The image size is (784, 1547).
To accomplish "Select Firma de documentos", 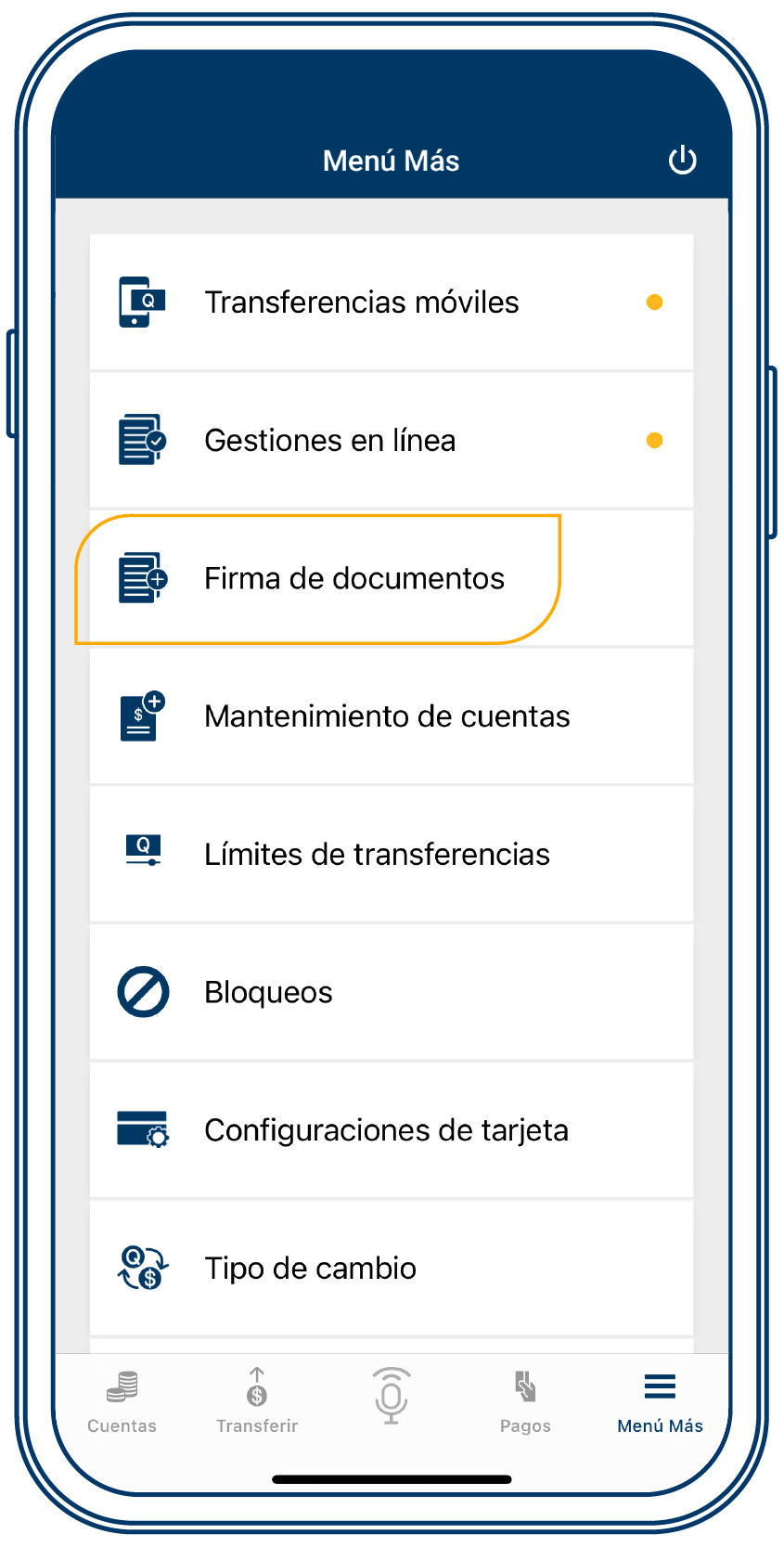I will coord(353,579).
